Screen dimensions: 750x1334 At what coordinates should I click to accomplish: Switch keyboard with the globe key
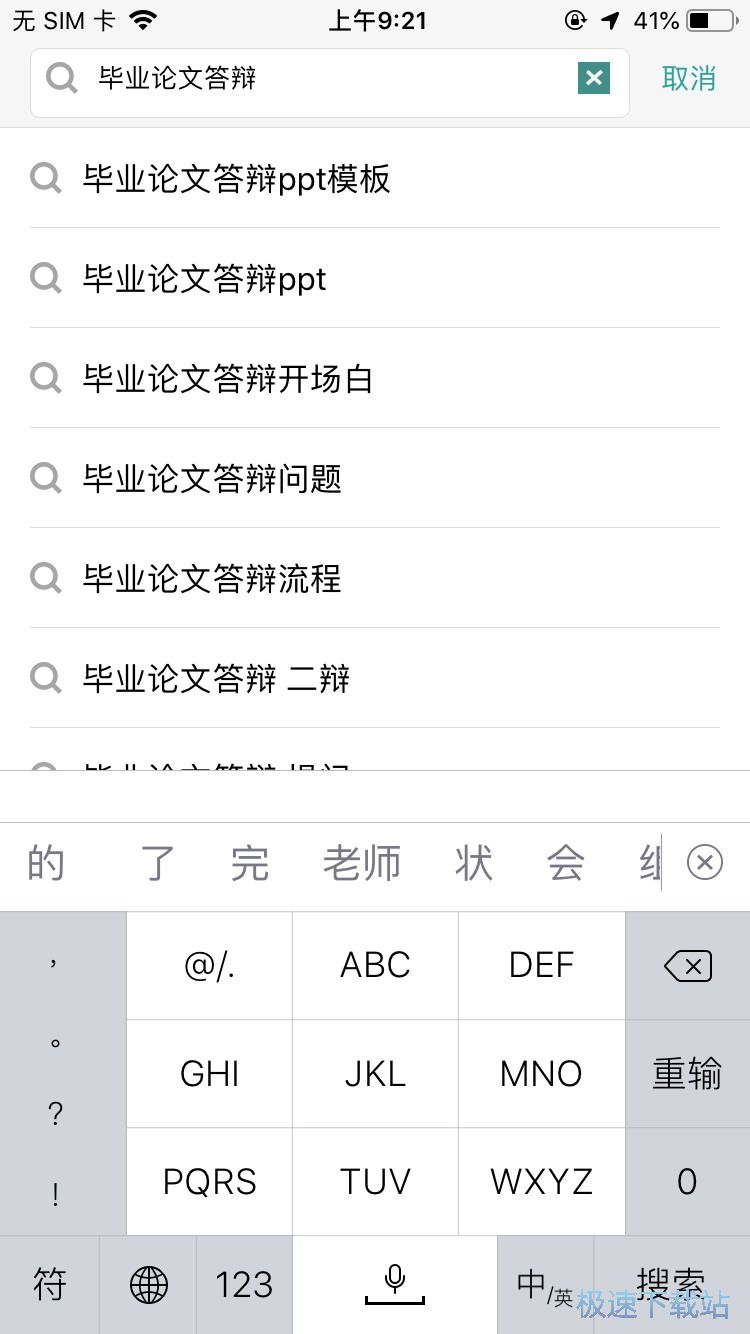(x=148, y=1285)
